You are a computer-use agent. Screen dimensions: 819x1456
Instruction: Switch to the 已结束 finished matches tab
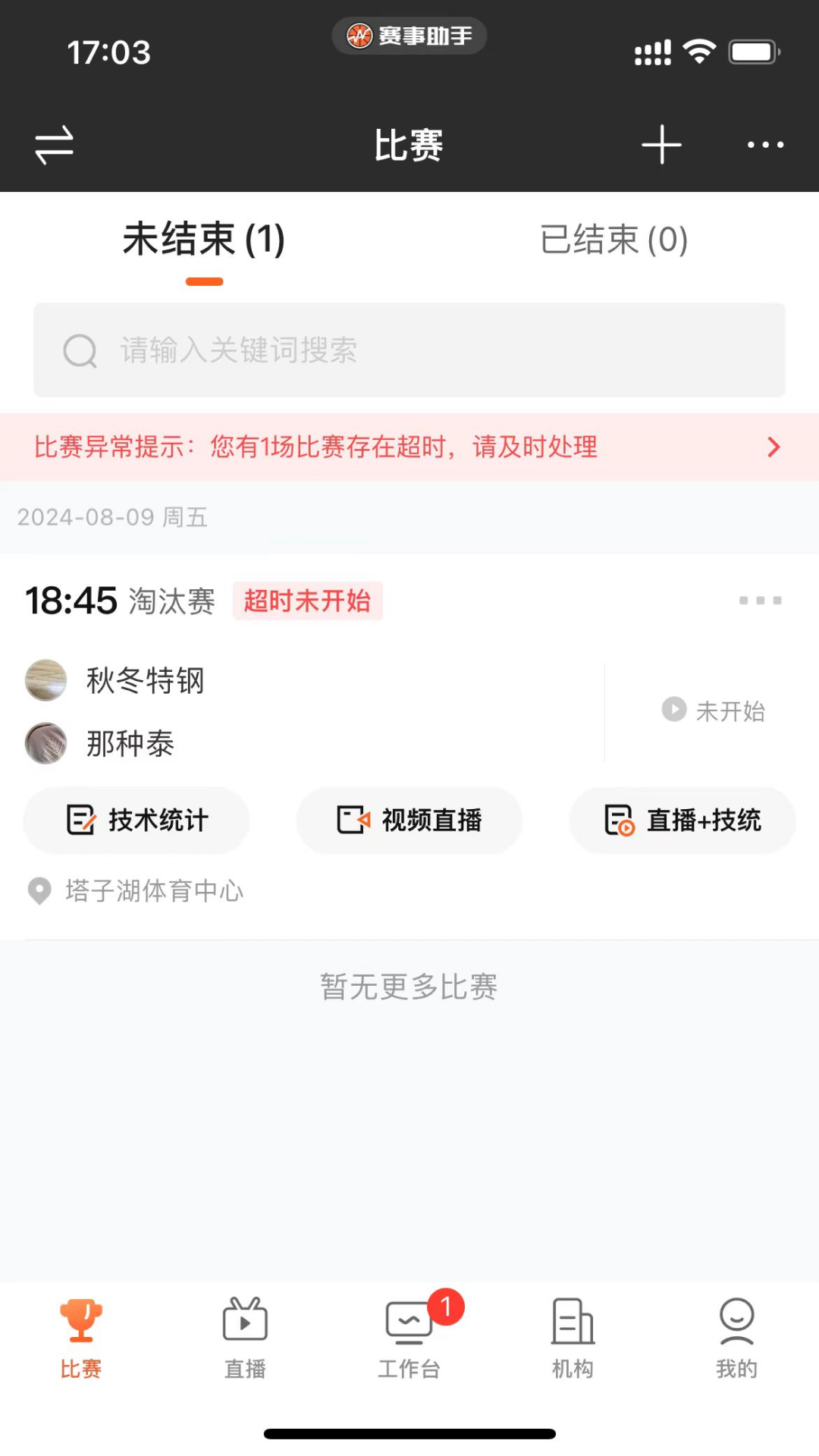613,240
